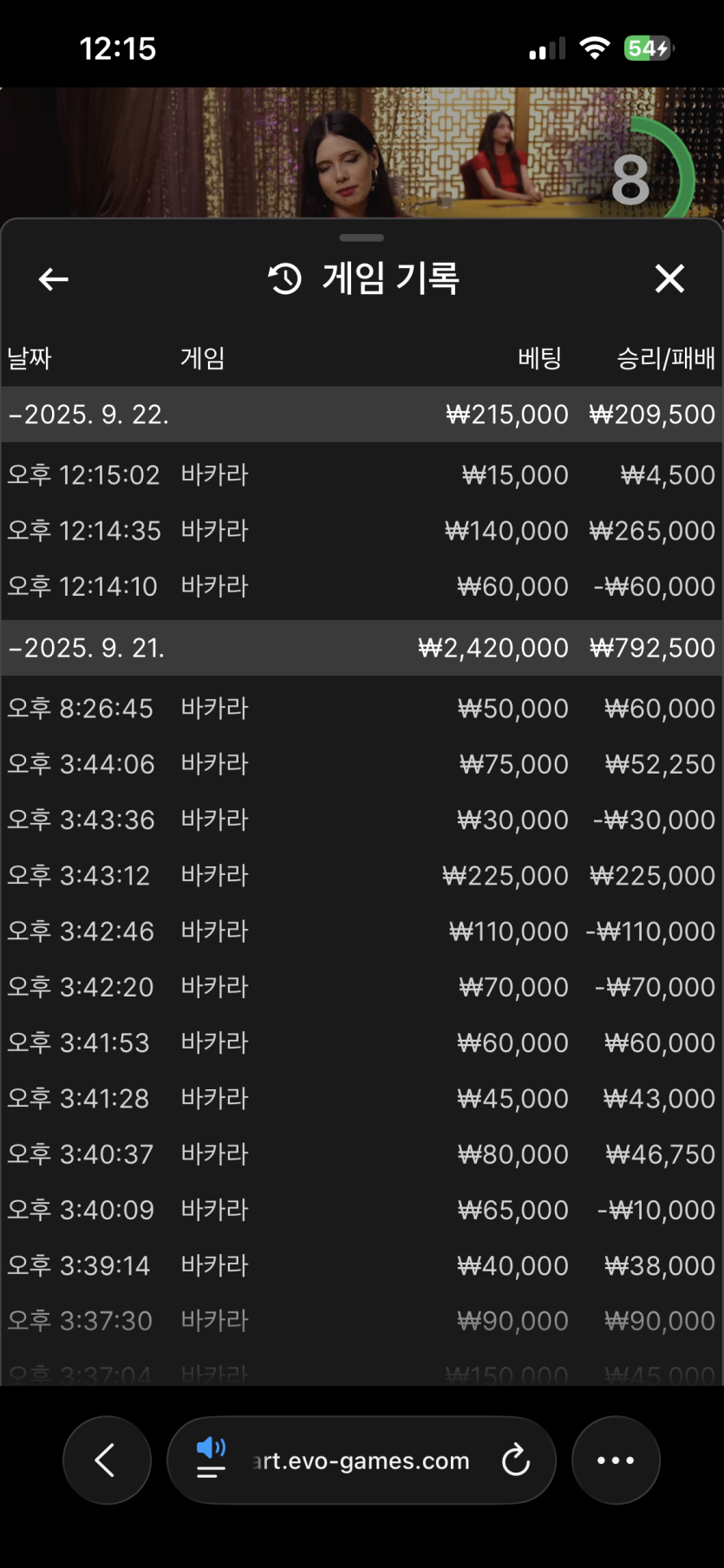The image size is (724, 1568).
Task: Collapse the 2025. 9. 21. date group
Action: click(x=87, y=648)
